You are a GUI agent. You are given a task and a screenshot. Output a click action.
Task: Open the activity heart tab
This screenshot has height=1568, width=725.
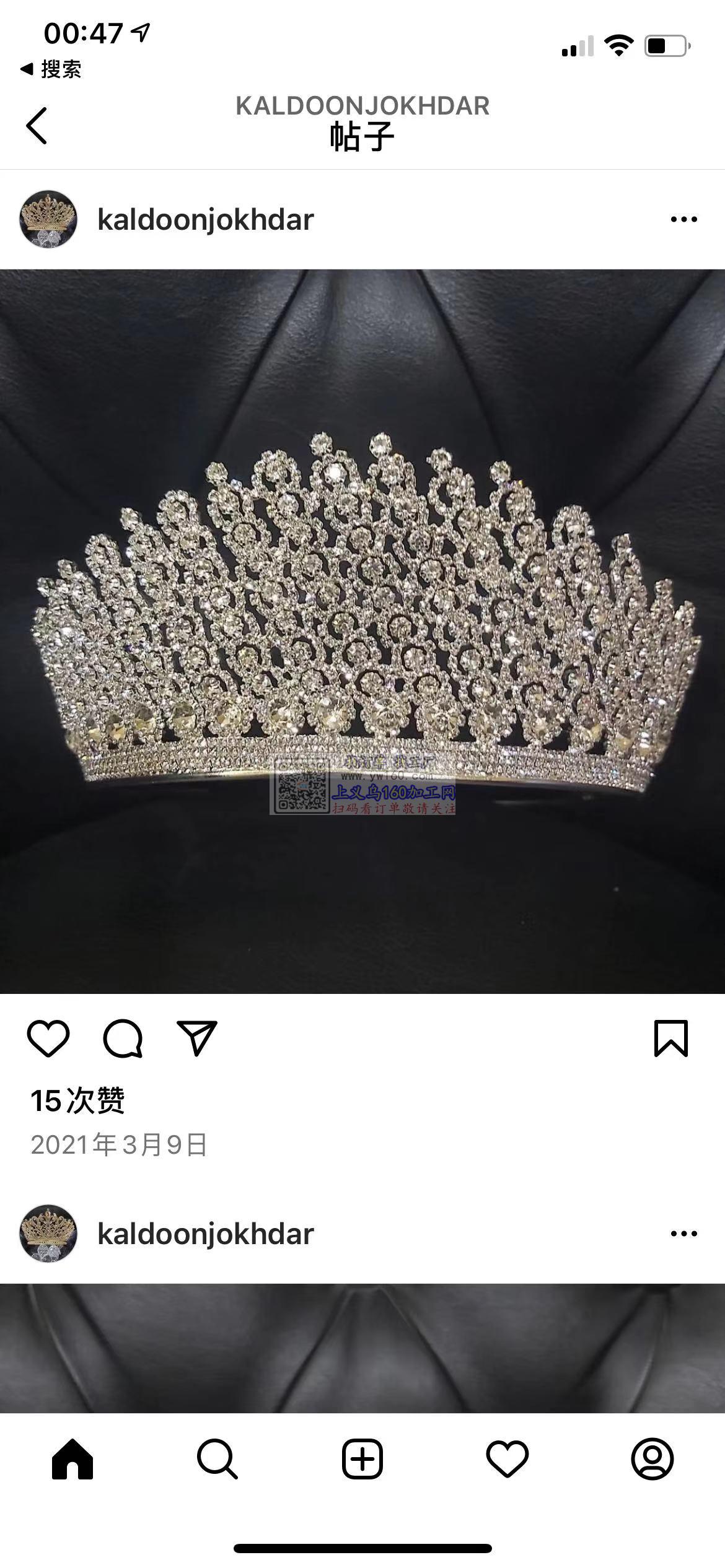pos(507,1458)
